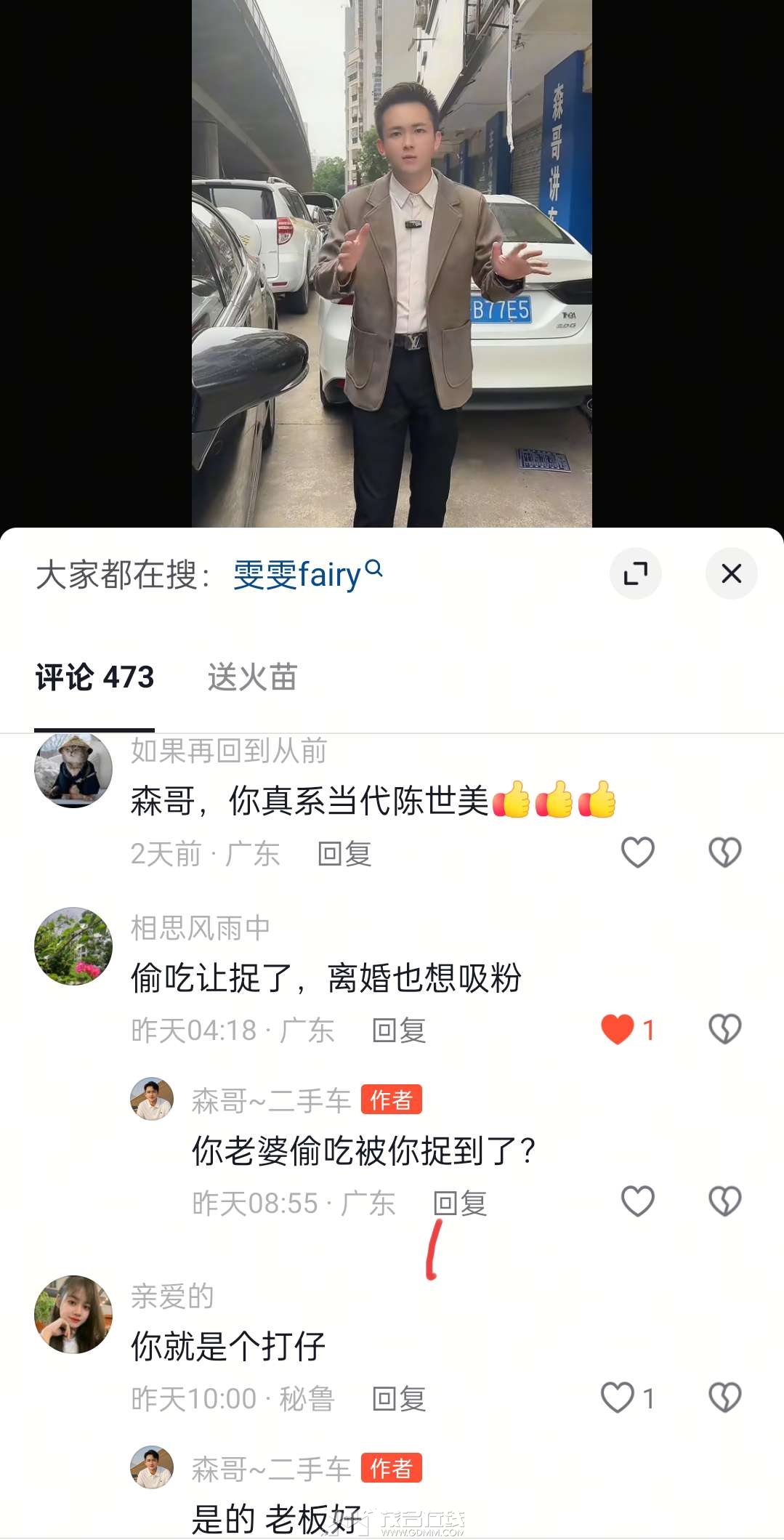Dislike the comment by 相思风雨中
The height and width of the screenshot is (1540, 784).
724,1029
